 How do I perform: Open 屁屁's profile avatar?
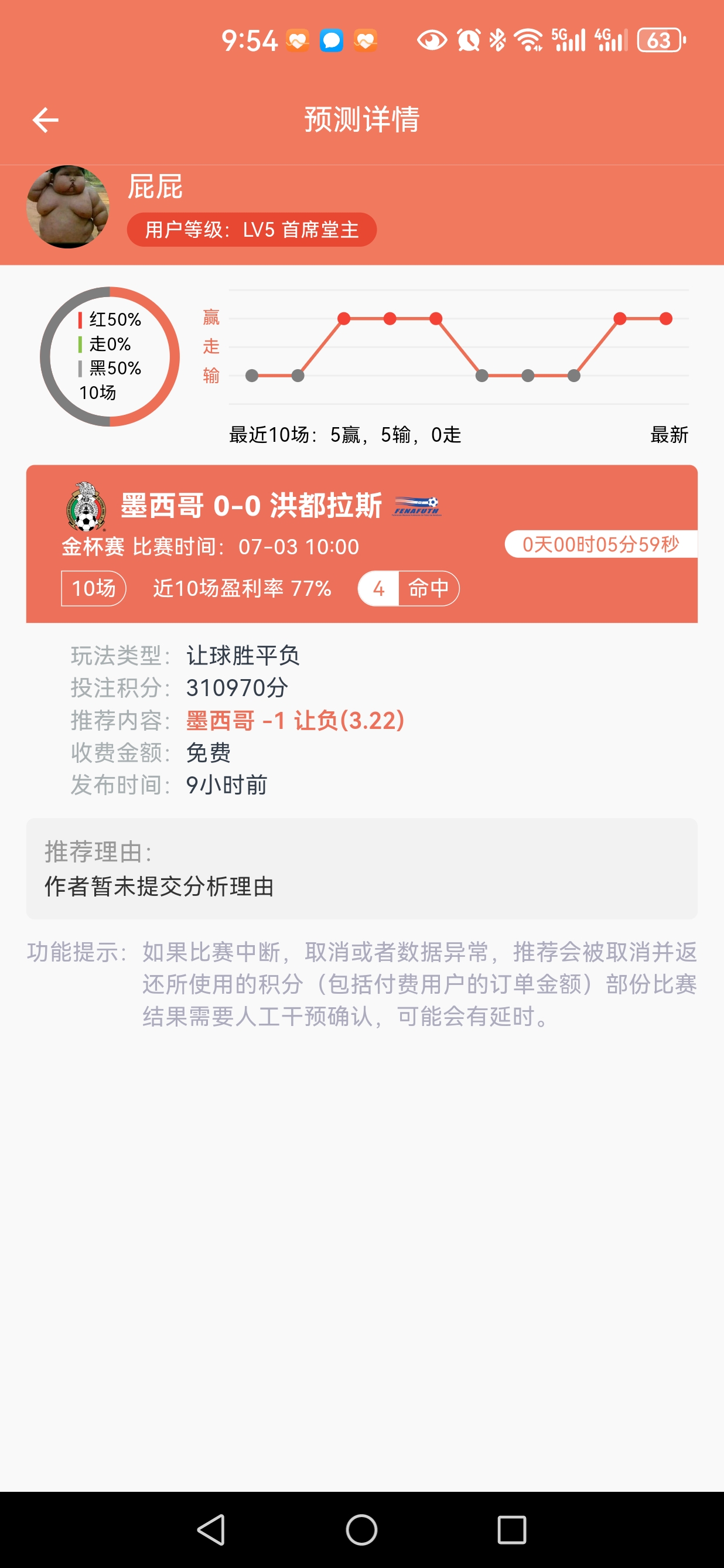(x=67, y=207)
